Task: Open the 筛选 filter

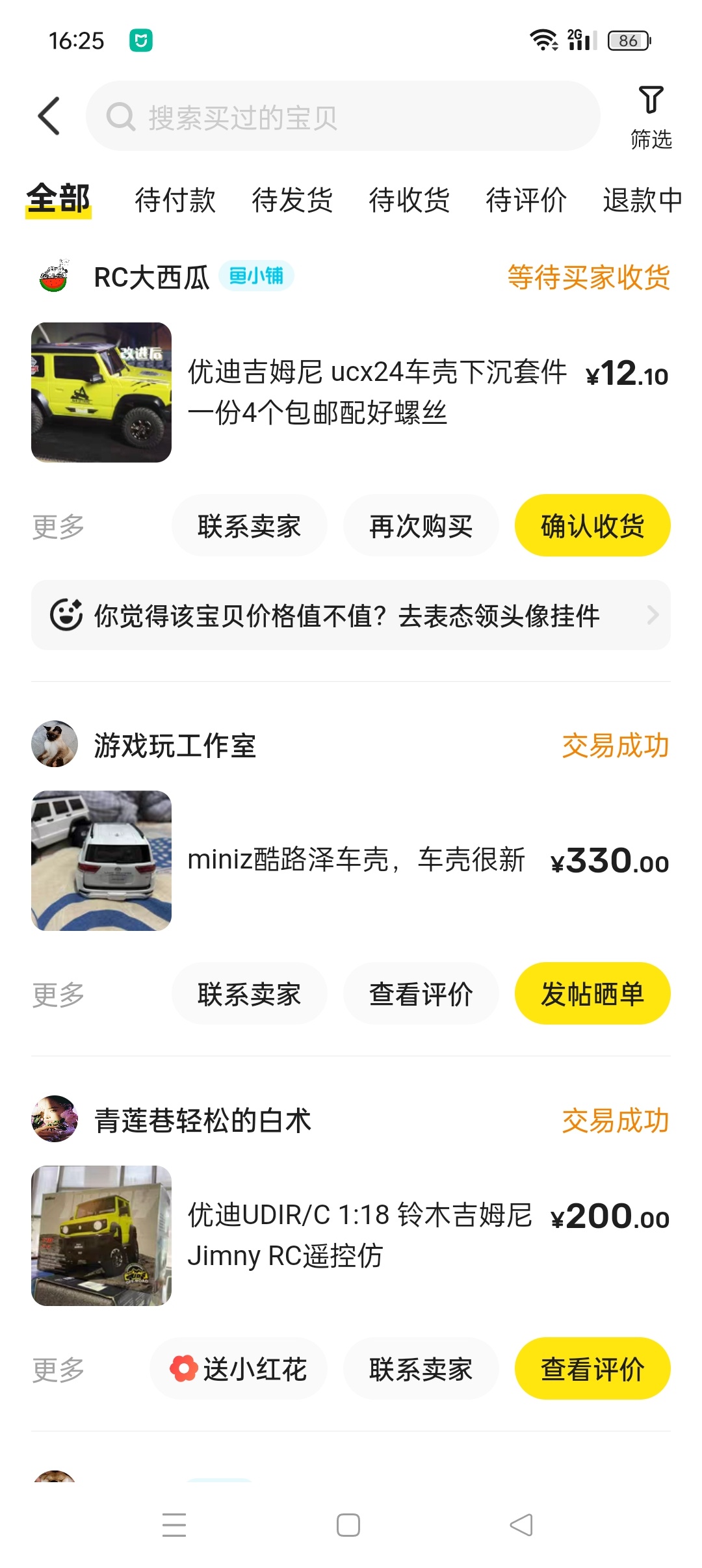Action: coord(651,118)
